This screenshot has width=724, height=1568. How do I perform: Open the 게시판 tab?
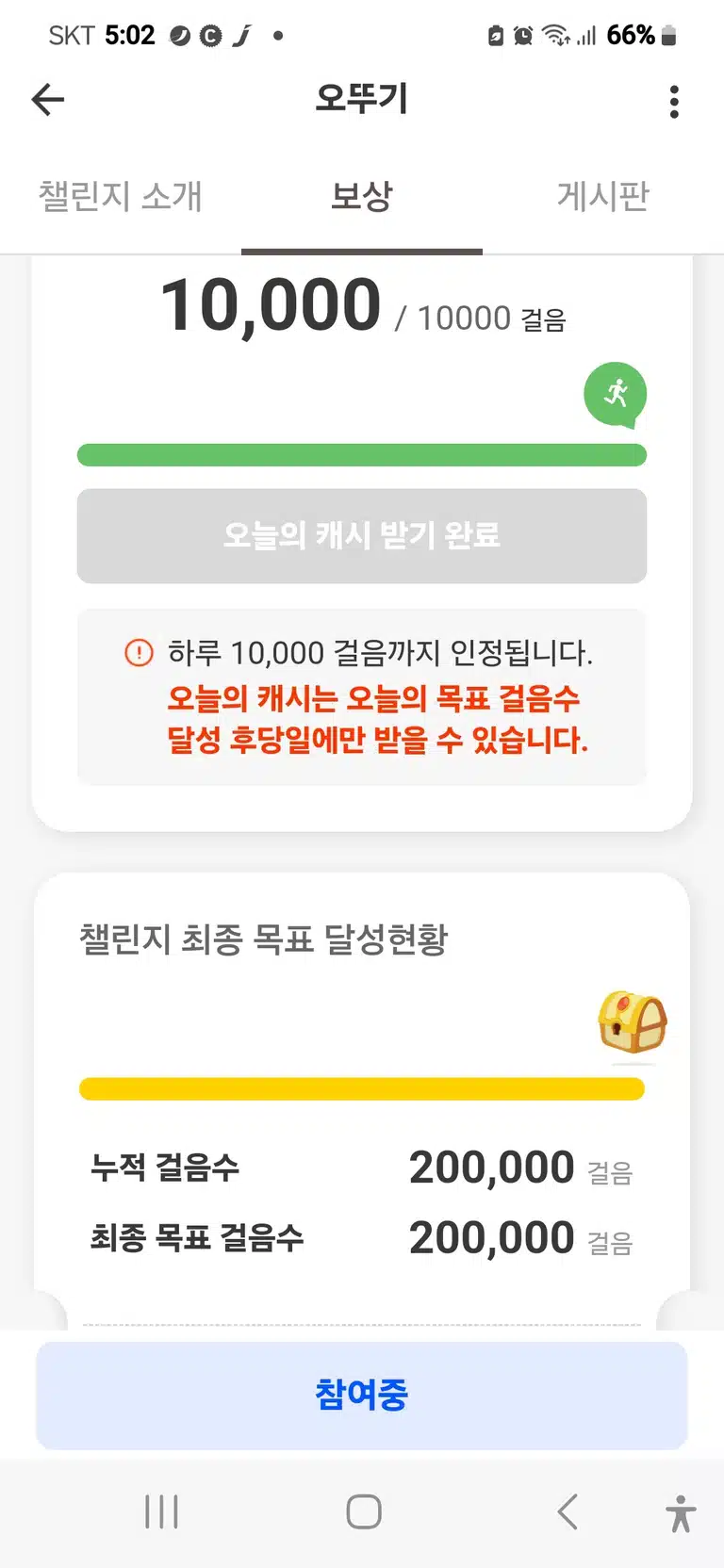click(x=603, y=196)
